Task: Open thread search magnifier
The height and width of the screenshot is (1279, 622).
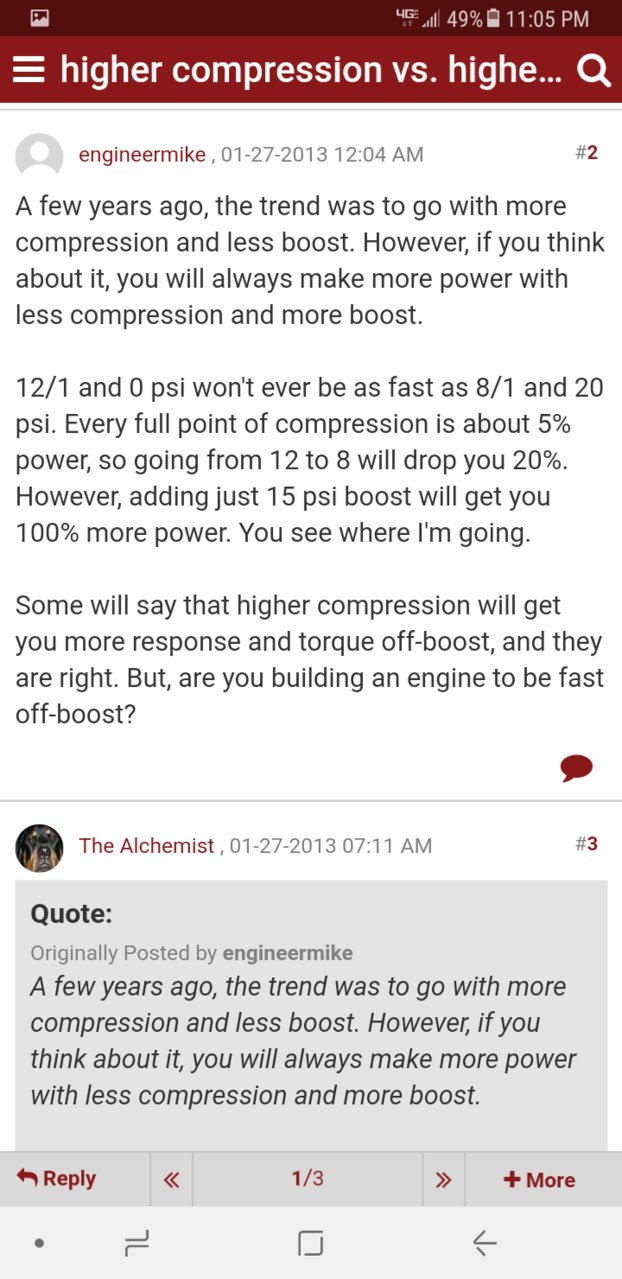Action: [594, 71]
